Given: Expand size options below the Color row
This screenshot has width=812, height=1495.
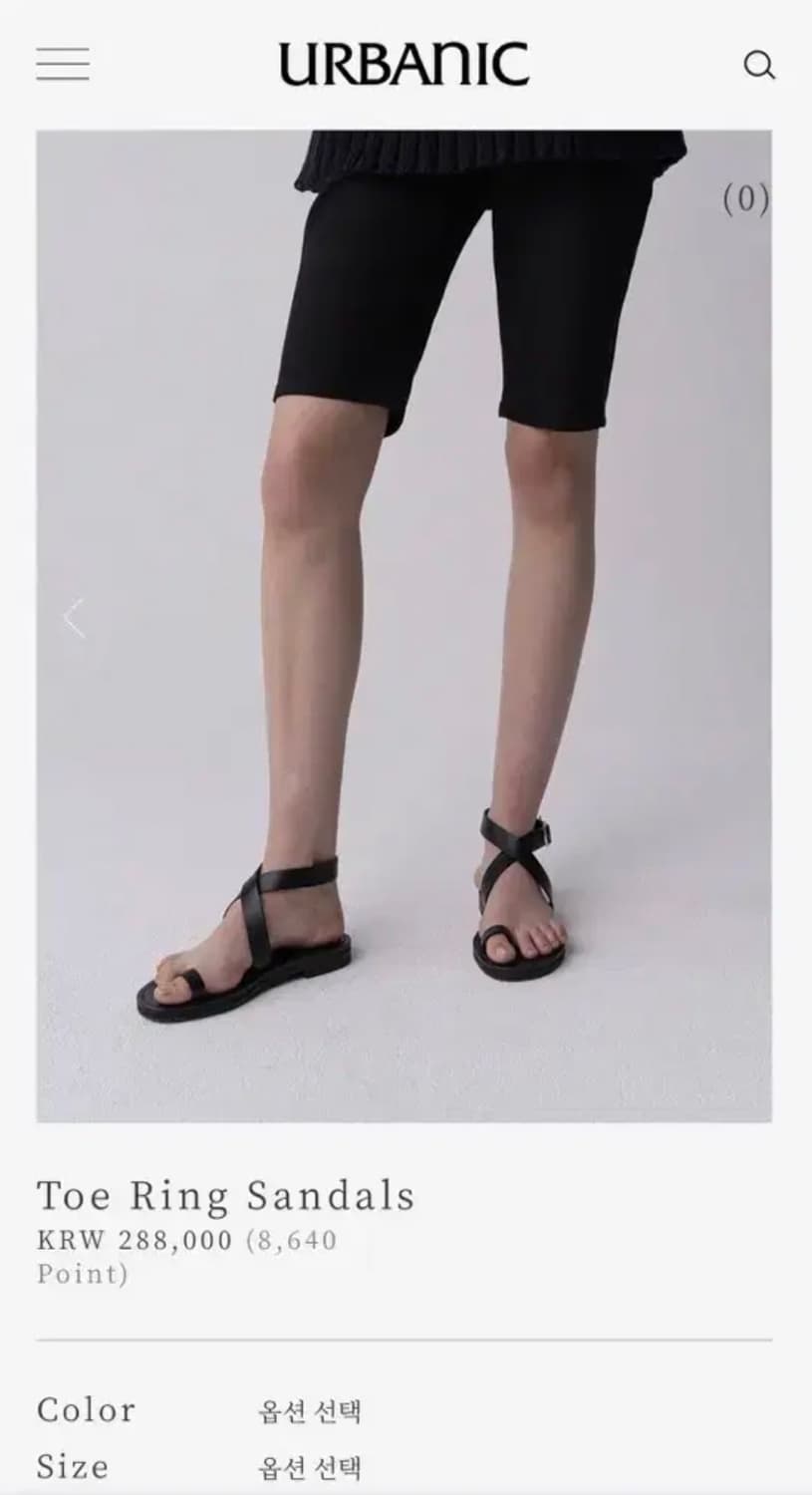Looking at the screenshot, I should (309, 1465).
